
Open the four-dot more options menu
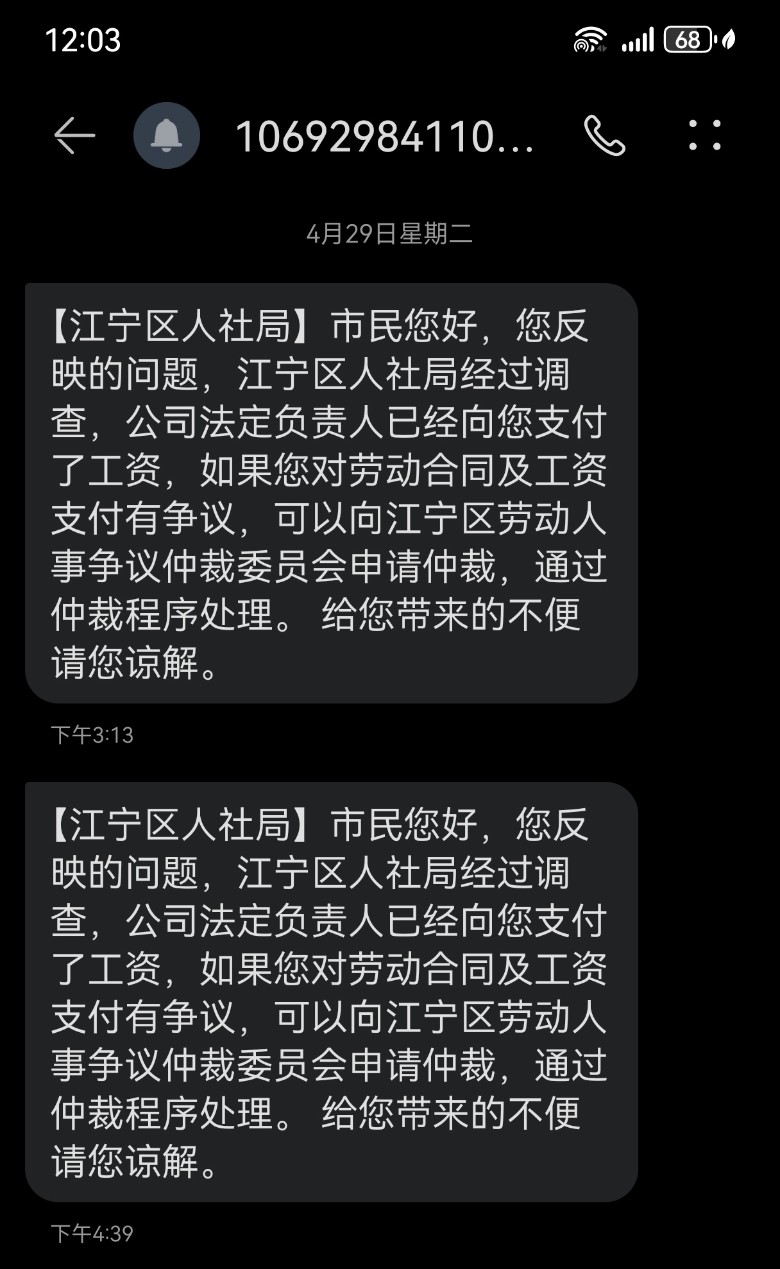(704, 135)
